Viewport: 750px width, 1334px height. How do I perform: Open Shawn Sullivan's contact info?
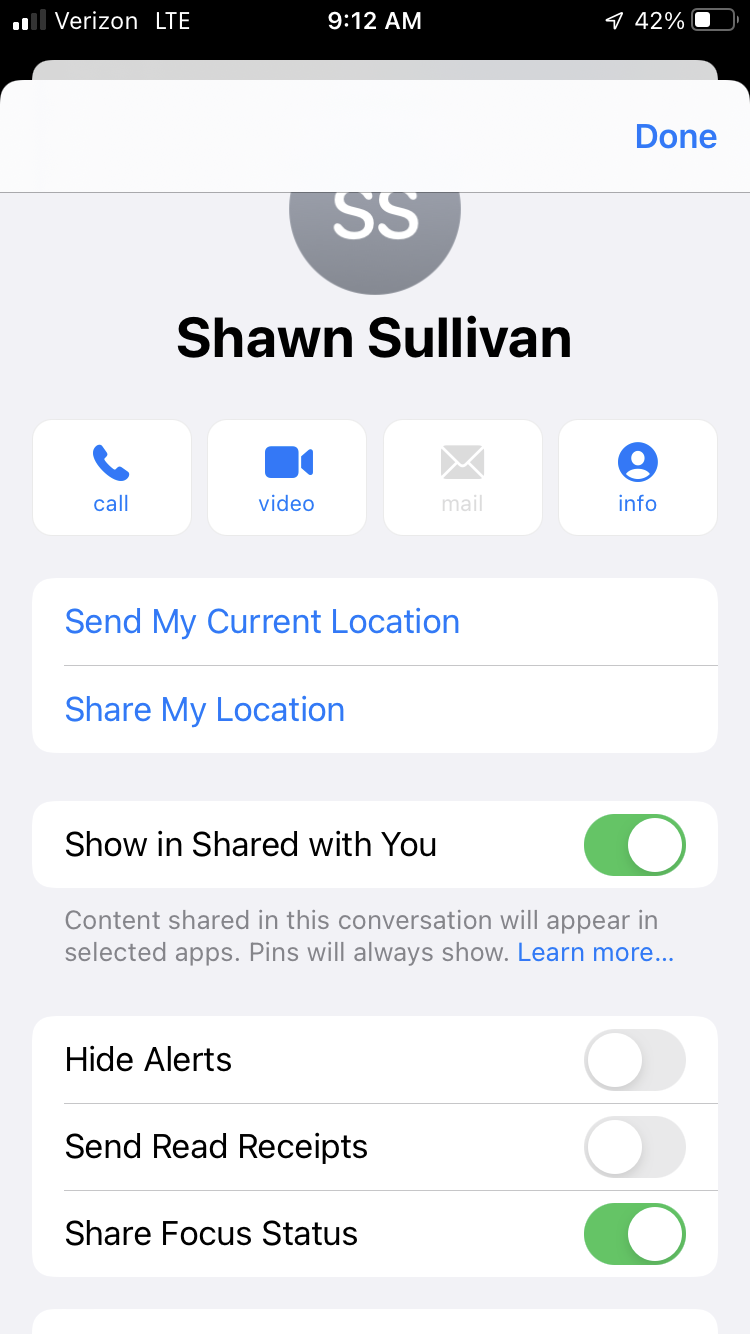coord(637,477)
